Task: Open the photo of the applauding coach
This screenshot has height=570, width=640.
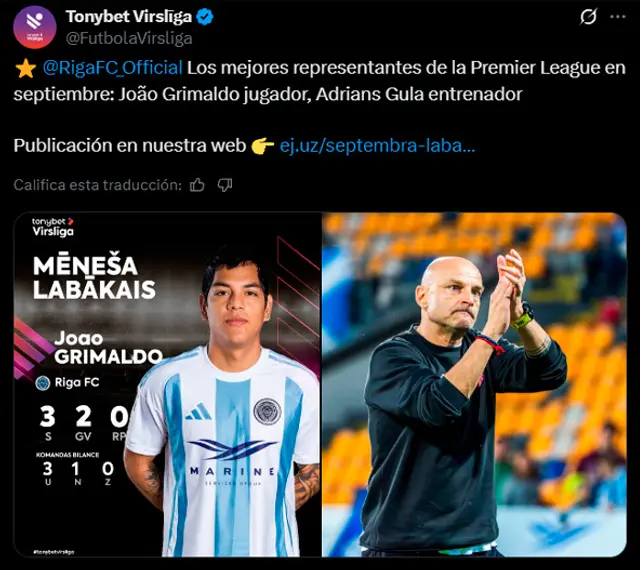Action: (474, 384)
